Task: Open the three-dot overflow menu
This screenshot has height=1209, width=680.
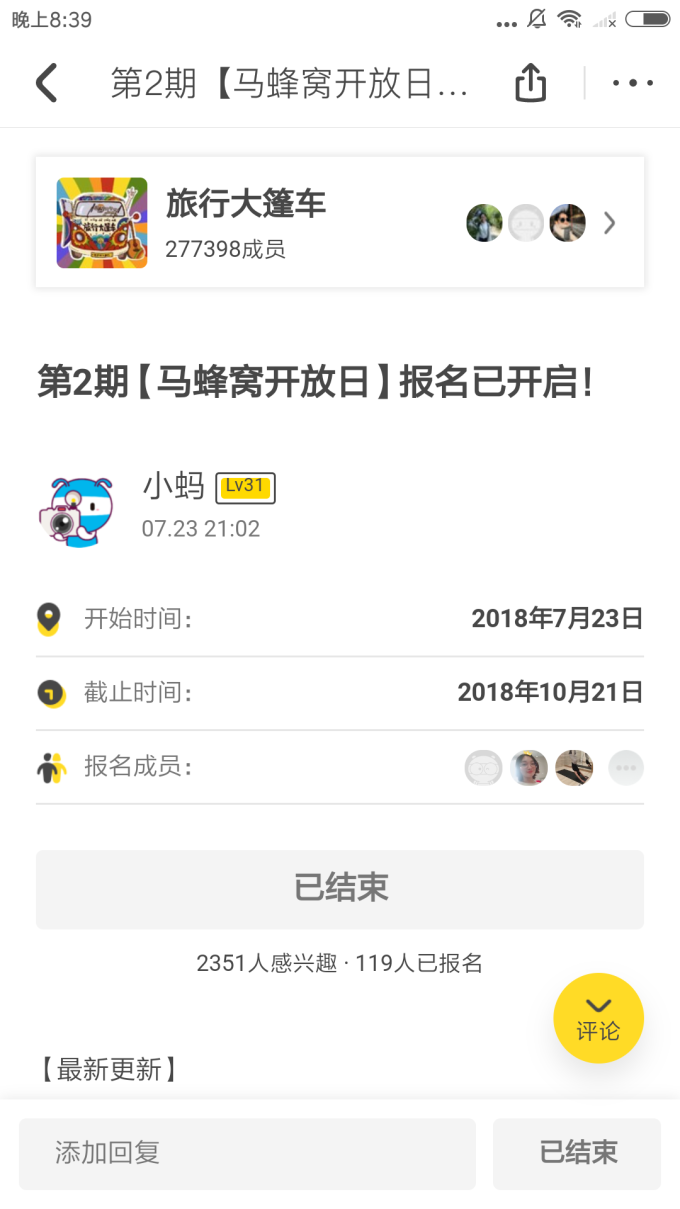Action: tap(633, 83)
